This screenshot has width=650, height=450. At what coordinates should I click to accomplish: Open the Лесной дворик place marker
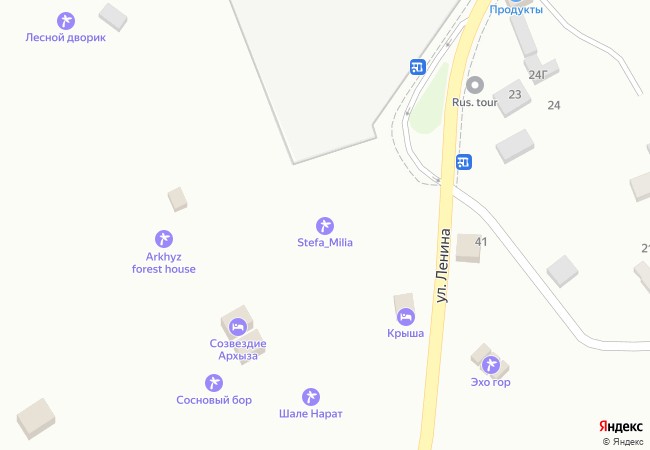click(x=66, y=21)
